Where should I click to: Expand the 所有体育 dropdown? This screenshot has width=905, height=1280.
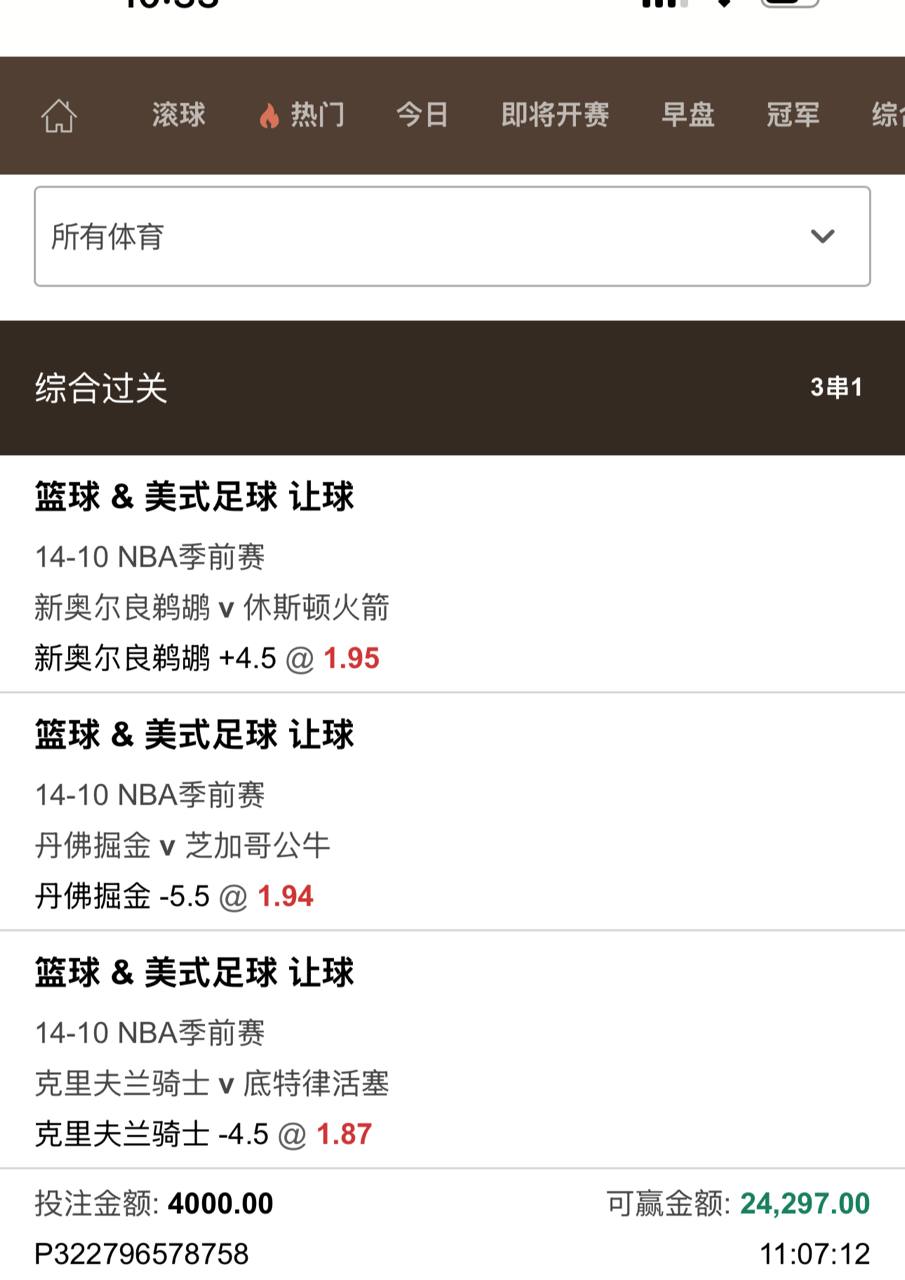[x=452, y=237]
